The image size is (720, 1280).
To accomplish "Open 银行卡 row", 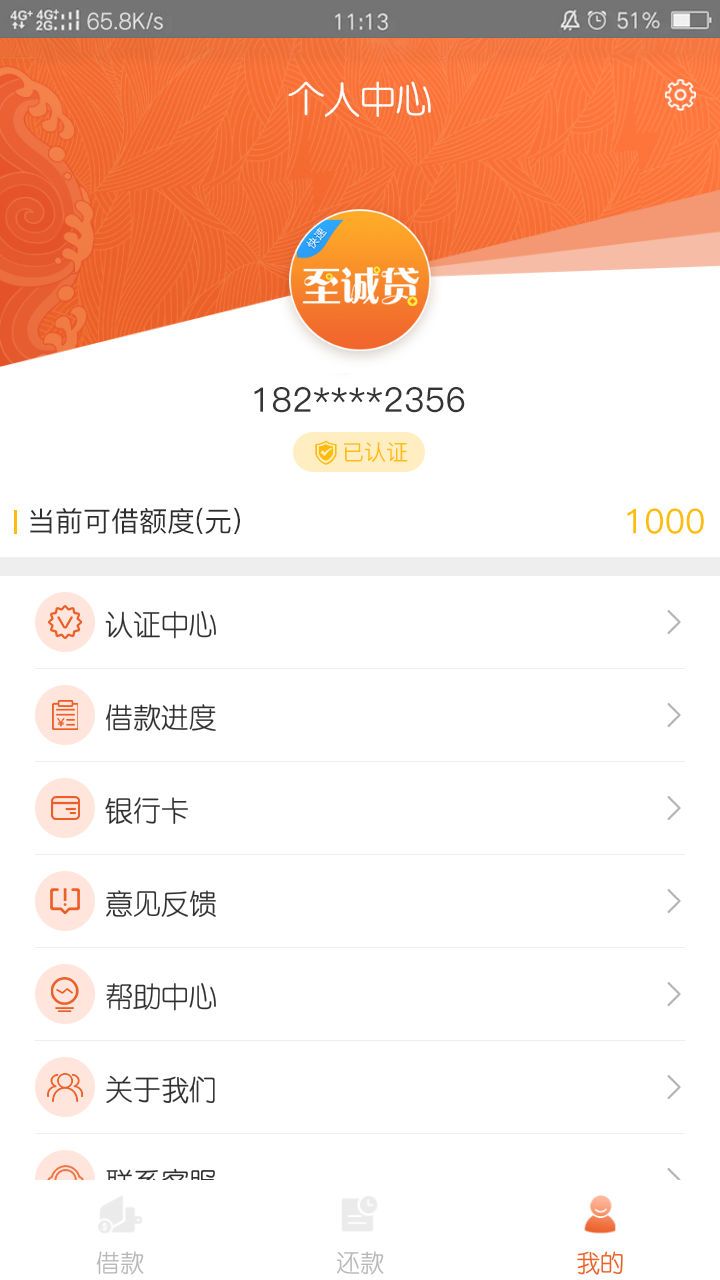I will (360, 809).
